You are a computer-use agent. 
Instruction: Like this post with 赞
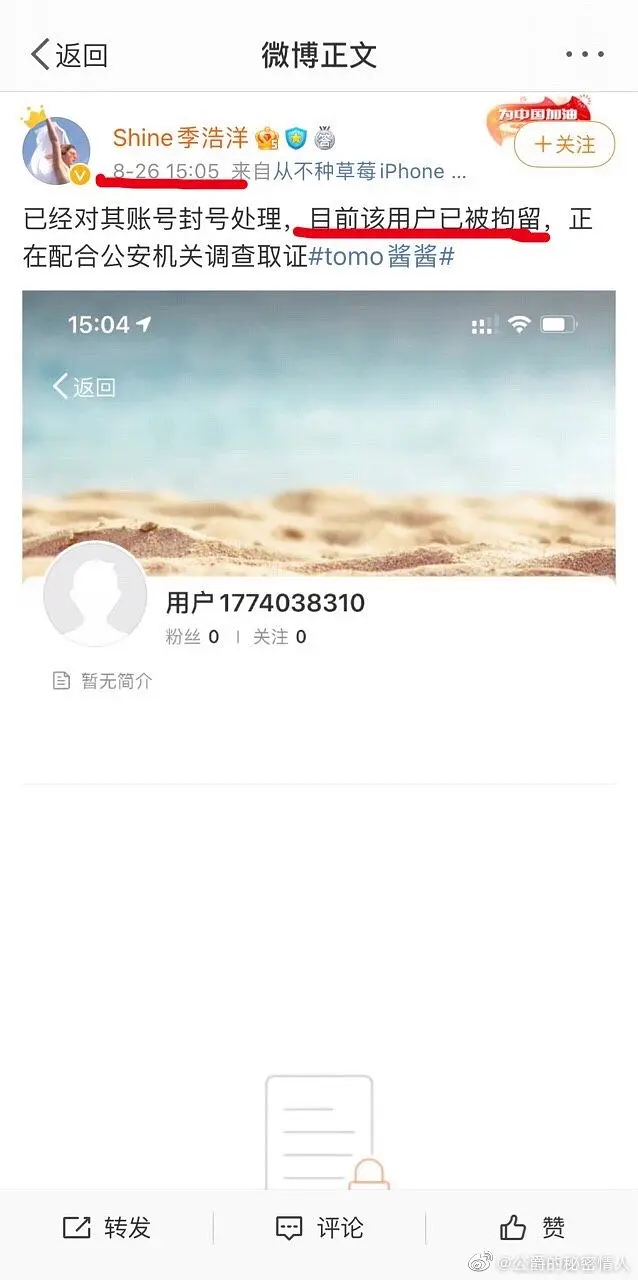[532, 1228]
